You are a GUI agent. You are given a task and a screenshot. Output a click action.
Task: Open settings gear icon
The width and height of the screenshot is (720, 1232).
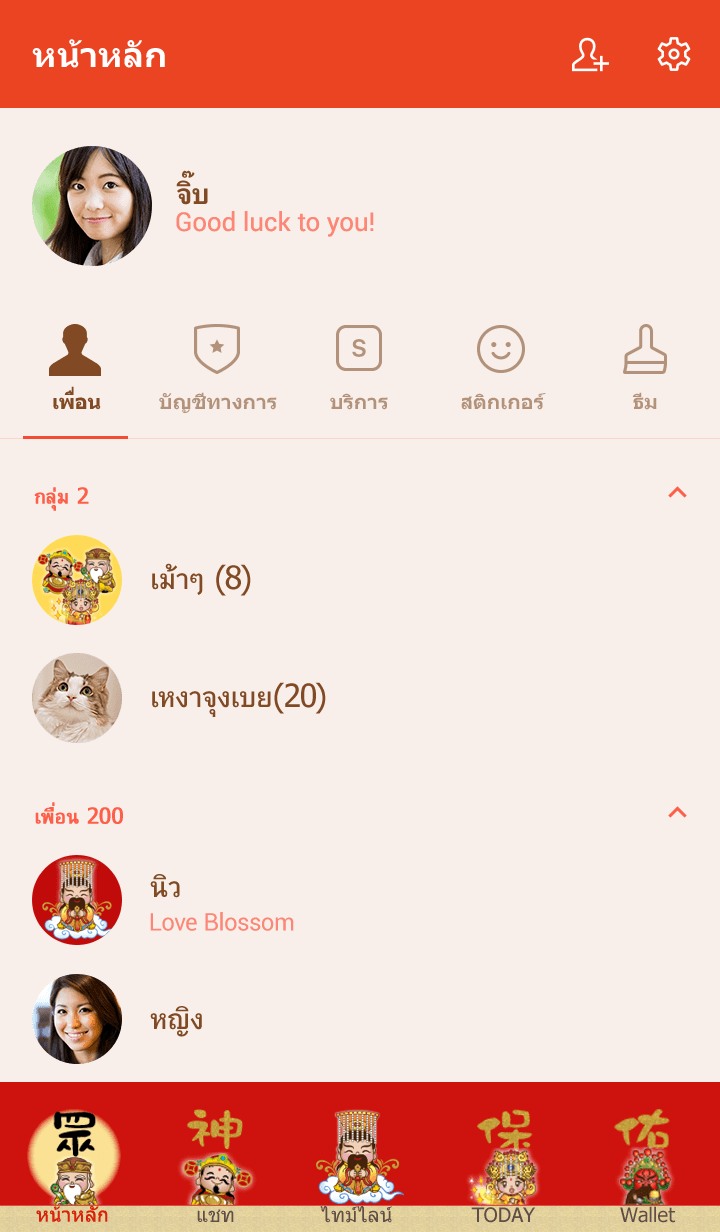click(x=674, y=55)
